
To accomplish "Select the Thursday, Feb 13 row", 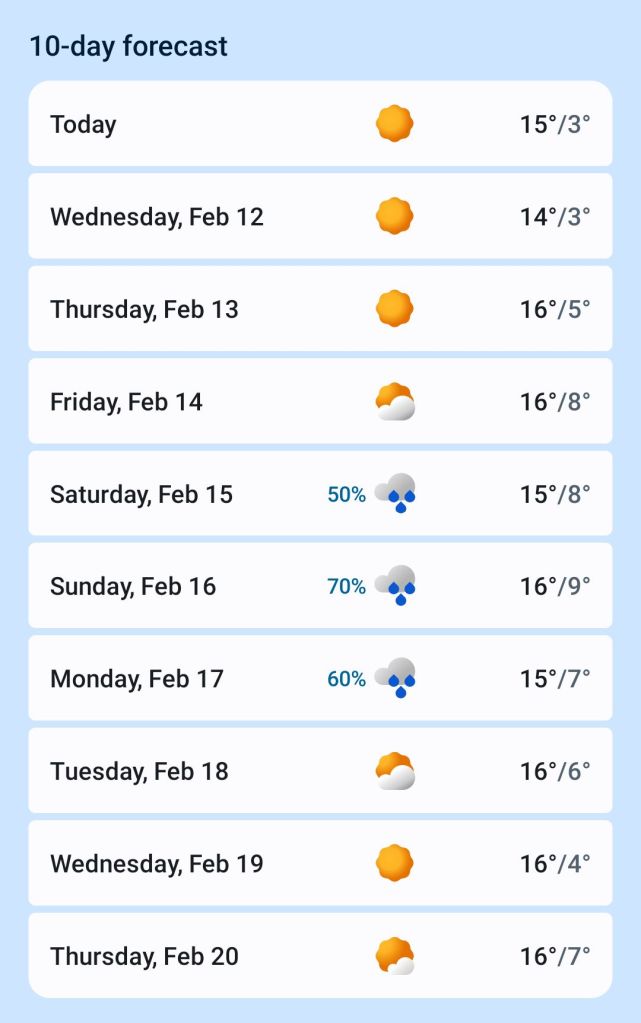I will coord(320,309).
